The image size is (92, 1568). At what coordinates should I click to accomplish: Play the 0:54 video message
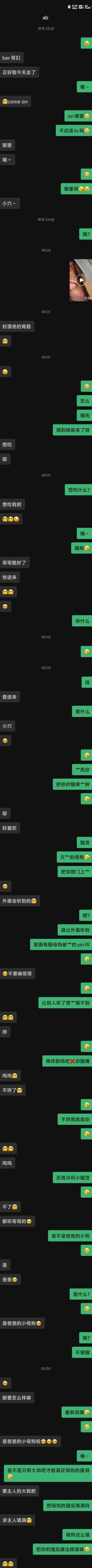click(x=81, y=280)
